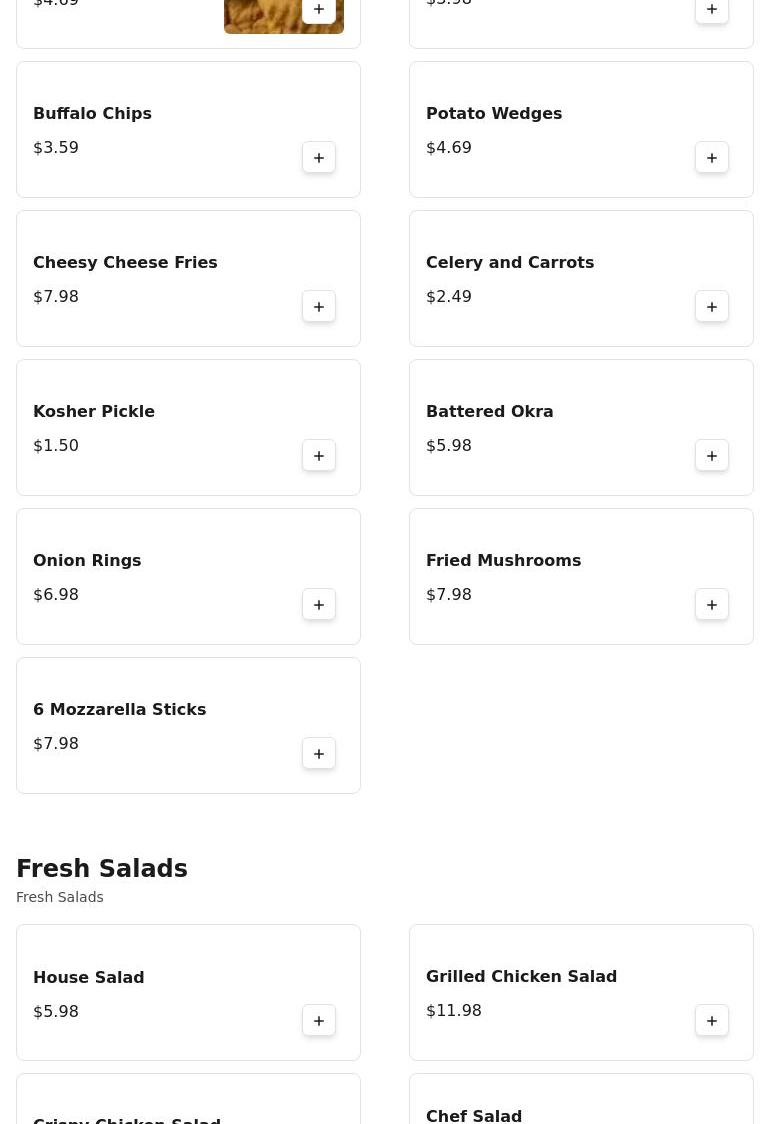Add a Kosher Pickle
The image size is (770, 1124).
(x=319, y=456)
